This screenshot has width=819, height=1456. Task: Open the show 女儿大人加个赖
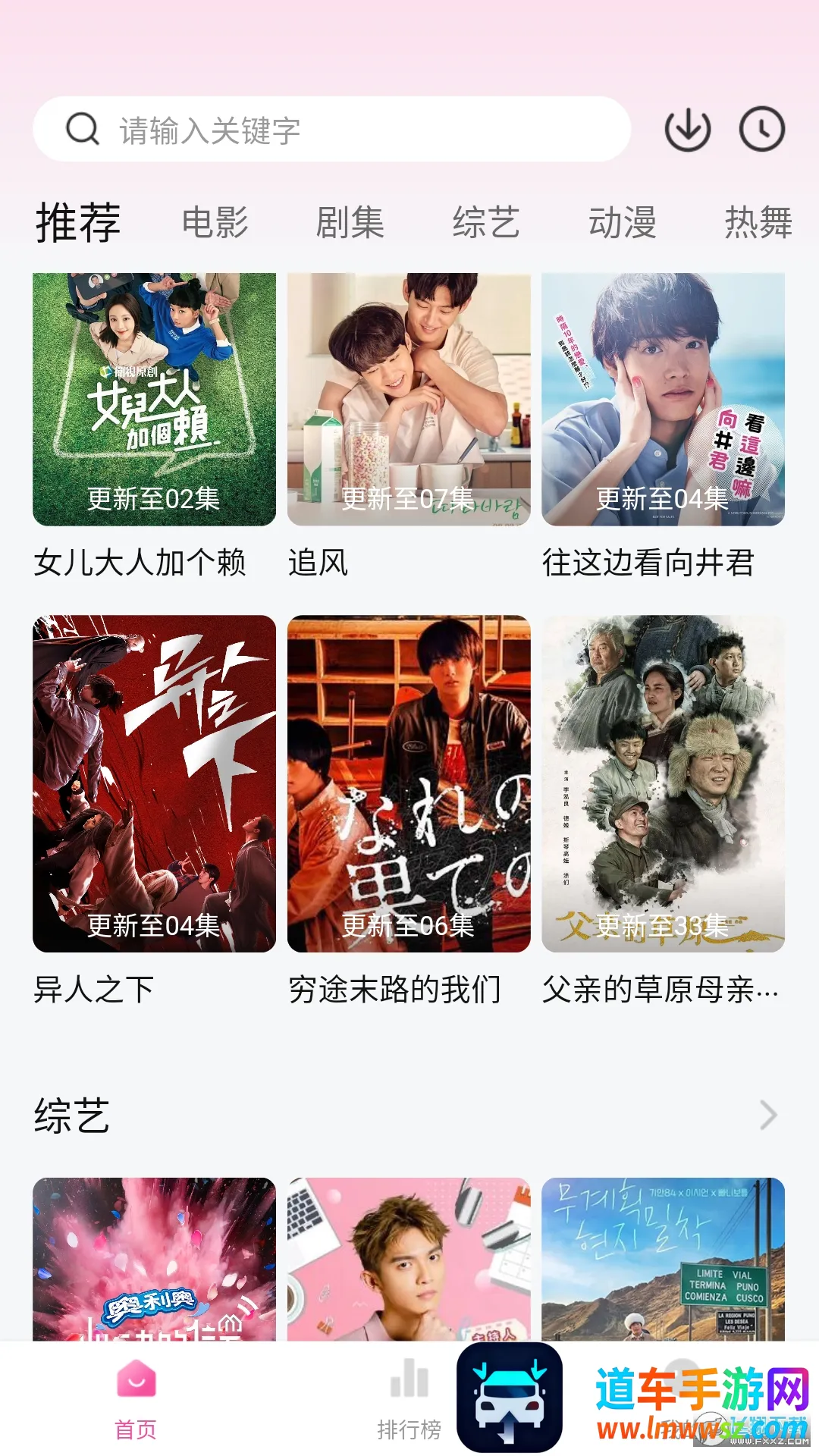pos(154,400)
